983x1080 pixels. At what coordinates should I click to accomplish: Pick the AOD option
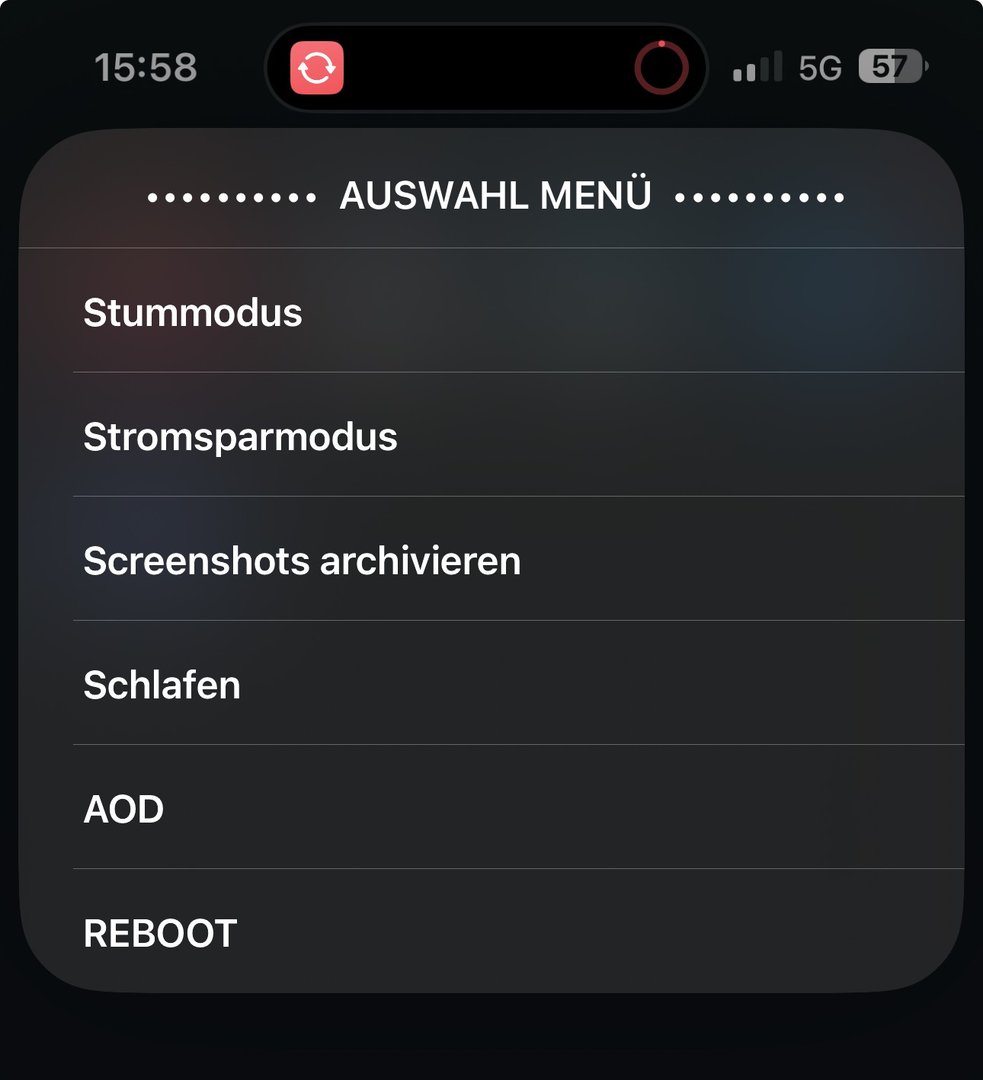tap(124, 809)
